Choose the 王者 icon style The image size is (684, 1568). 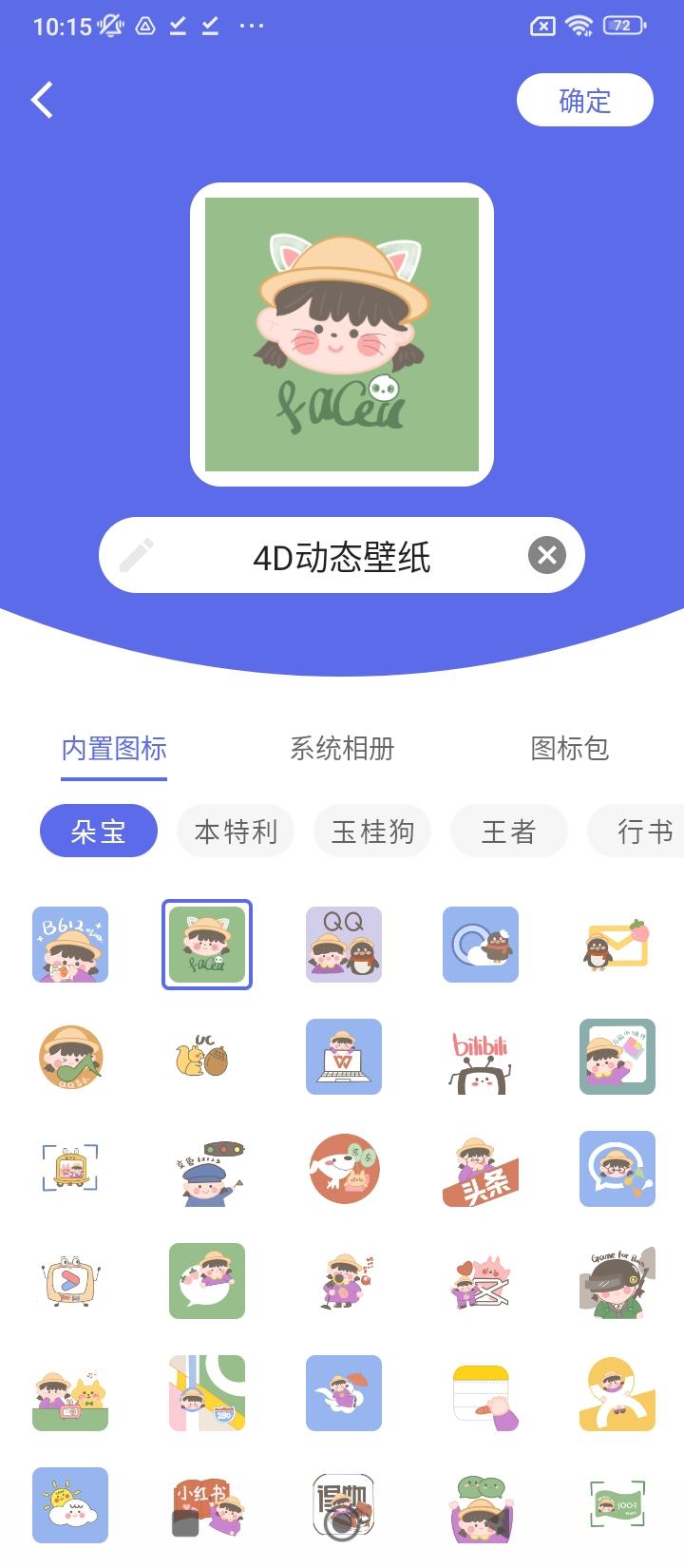coord(508,831)
